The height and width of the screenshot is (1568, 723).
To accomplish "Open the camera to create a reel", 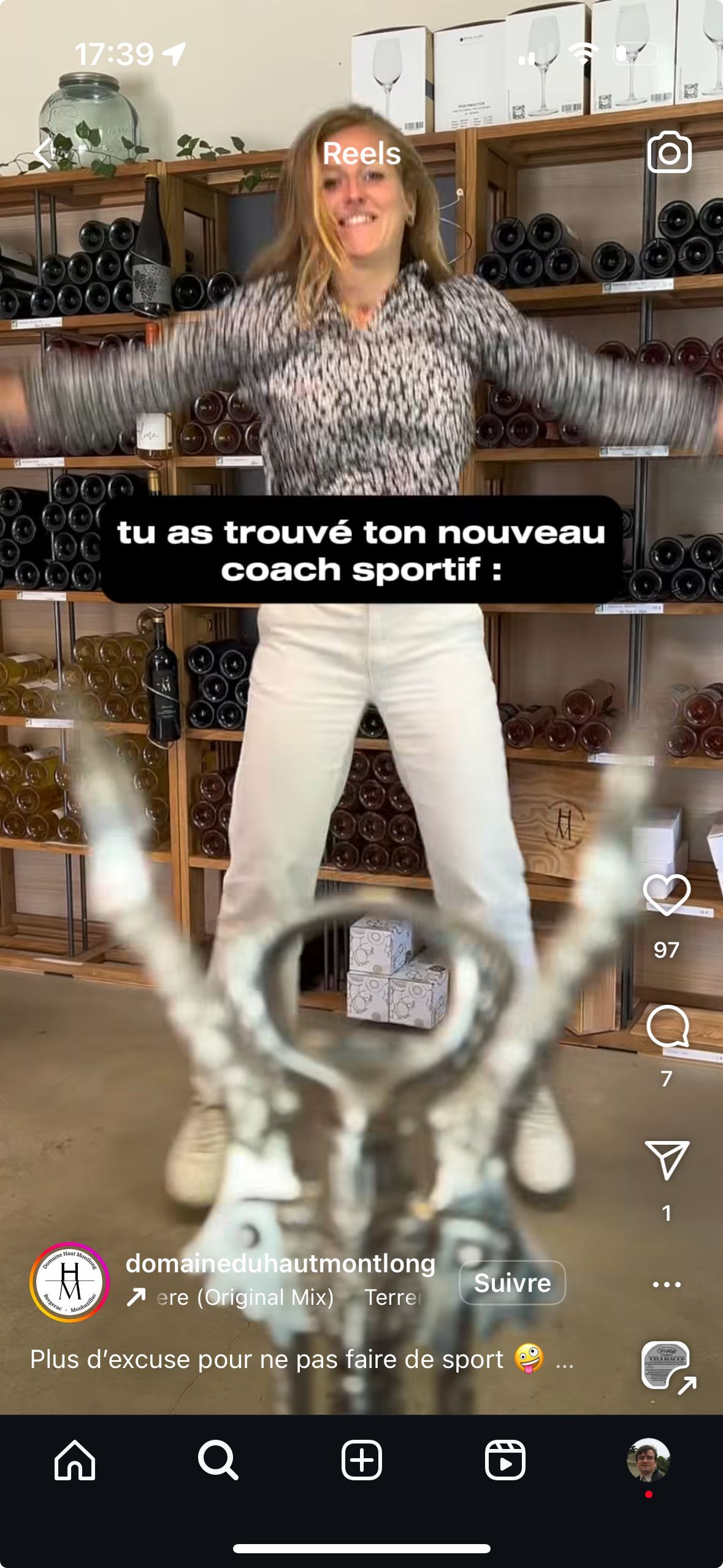I will [669, 152].
